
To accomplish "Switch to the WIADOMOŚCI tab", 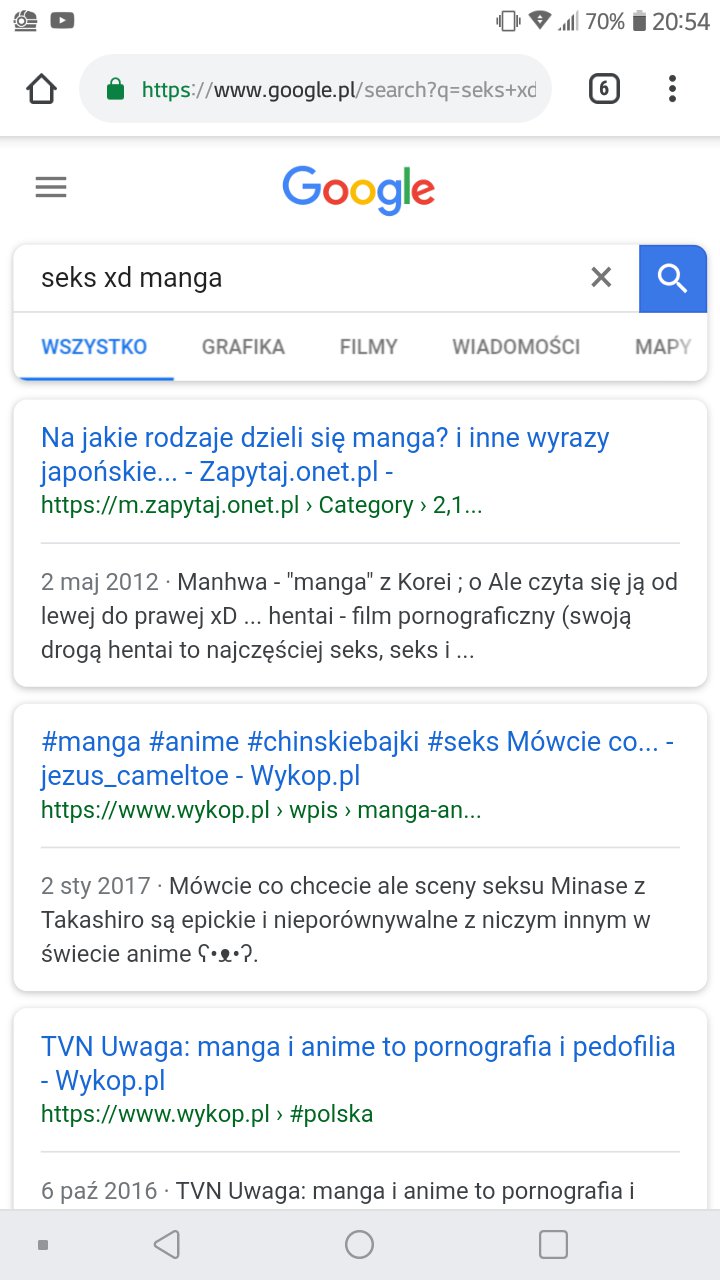I will coord(516,347).
